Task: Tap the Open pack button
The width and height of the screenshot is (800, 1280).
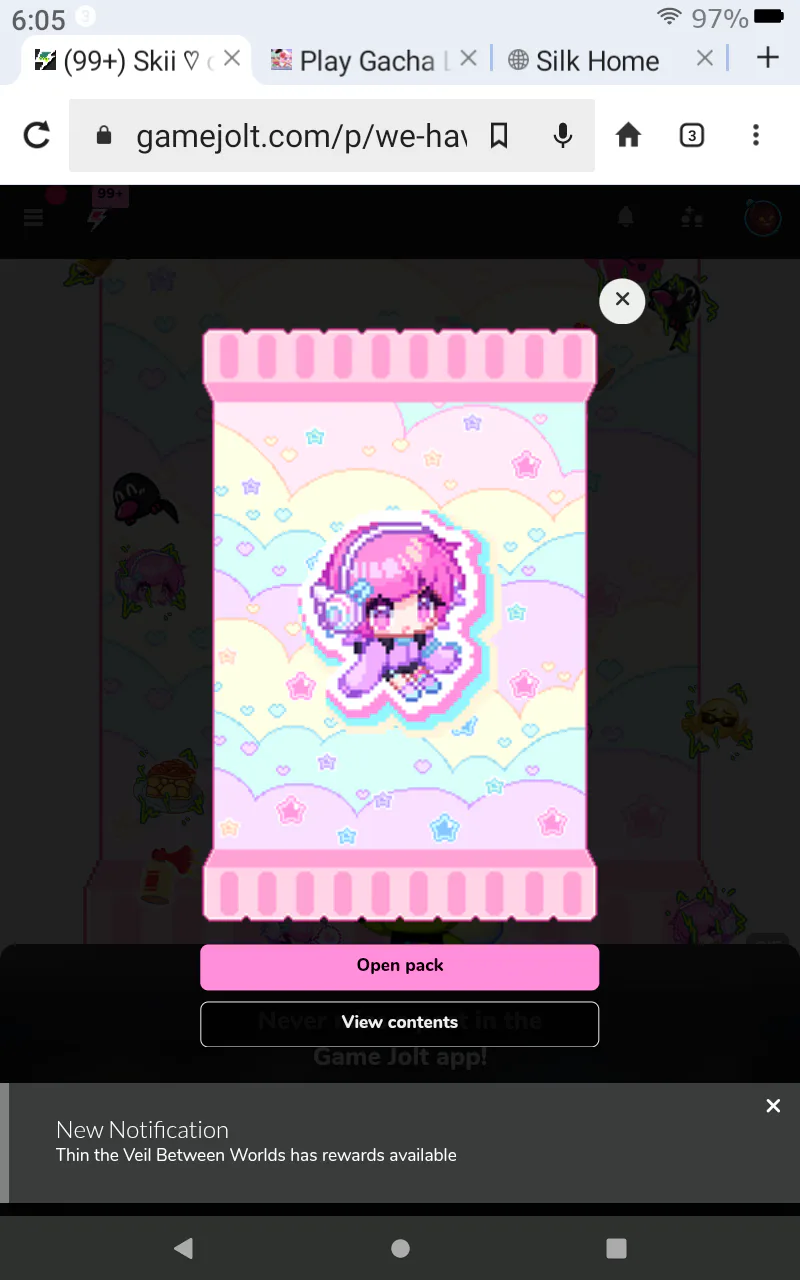Action: click(400, 966)
